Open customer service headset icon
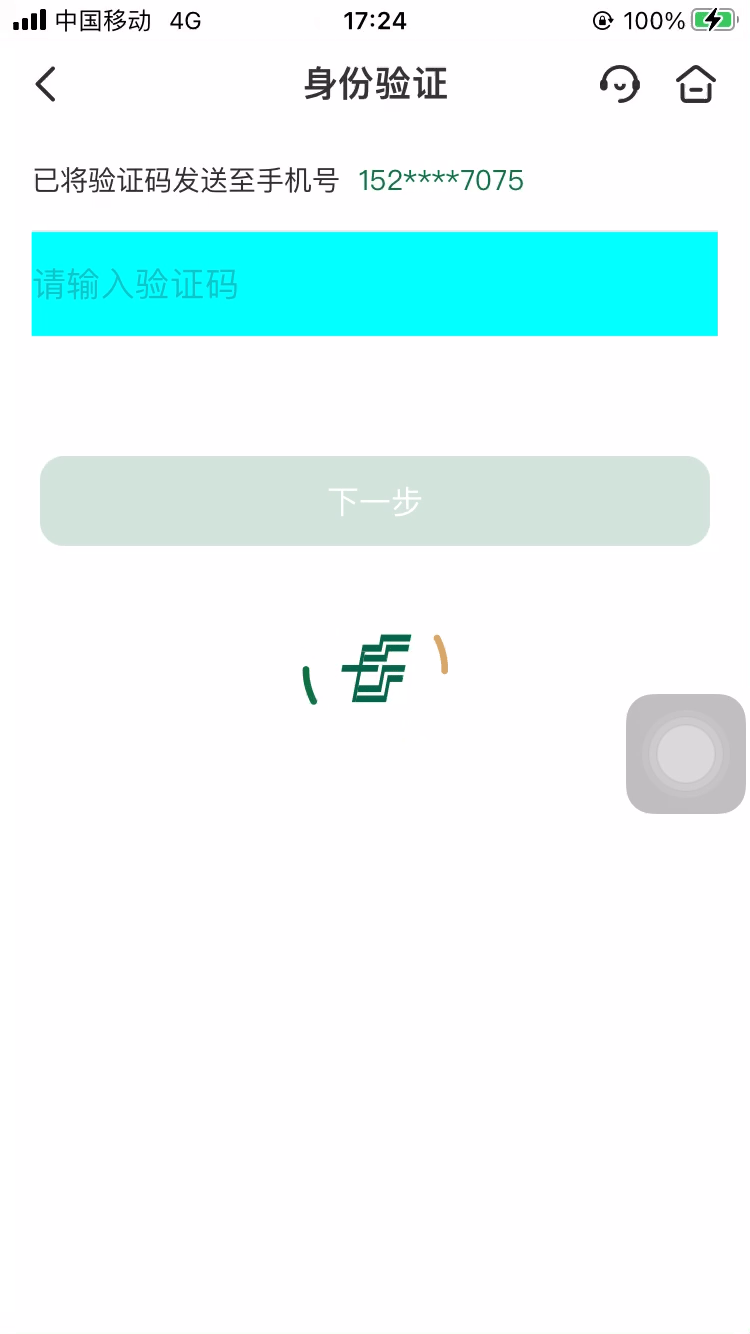 (x=619, y=84)
